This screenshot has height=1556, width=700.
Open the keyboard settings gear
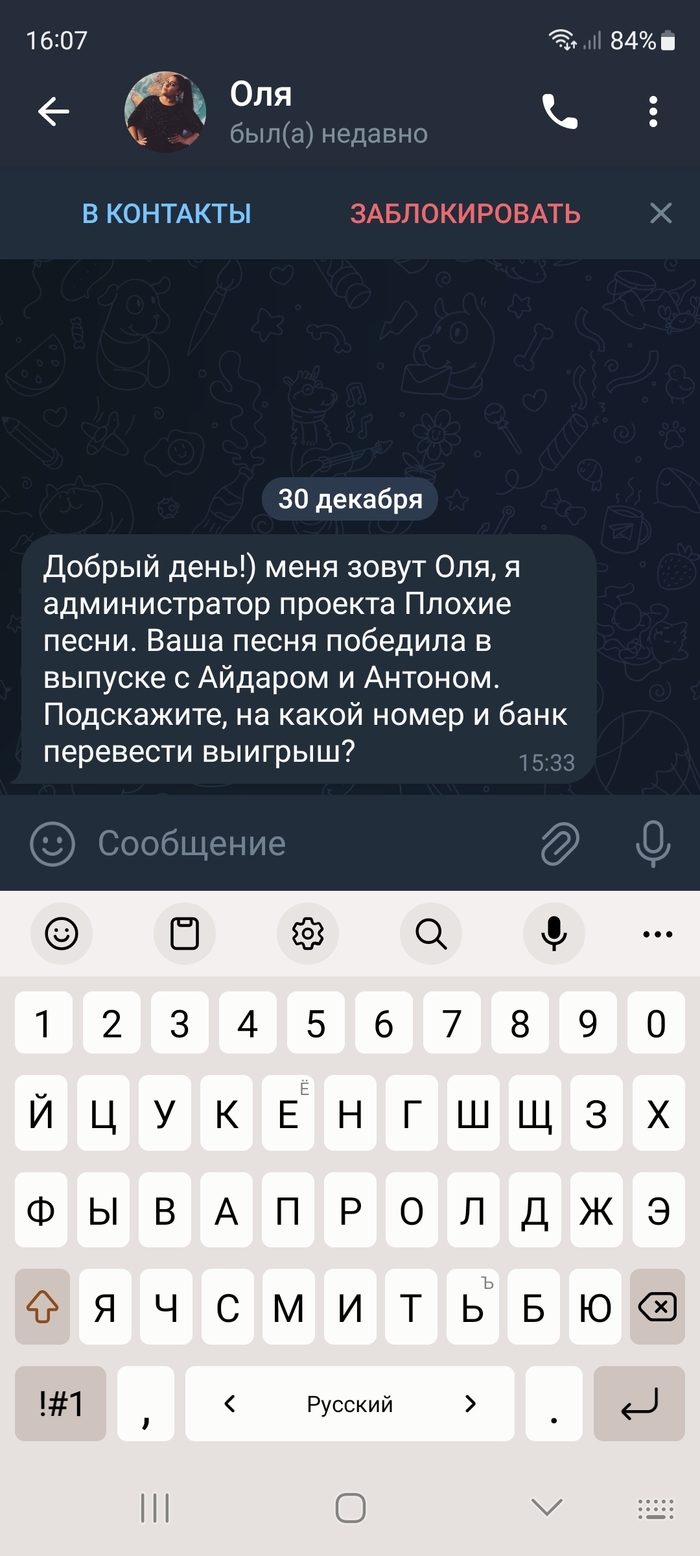coord(307,934)
